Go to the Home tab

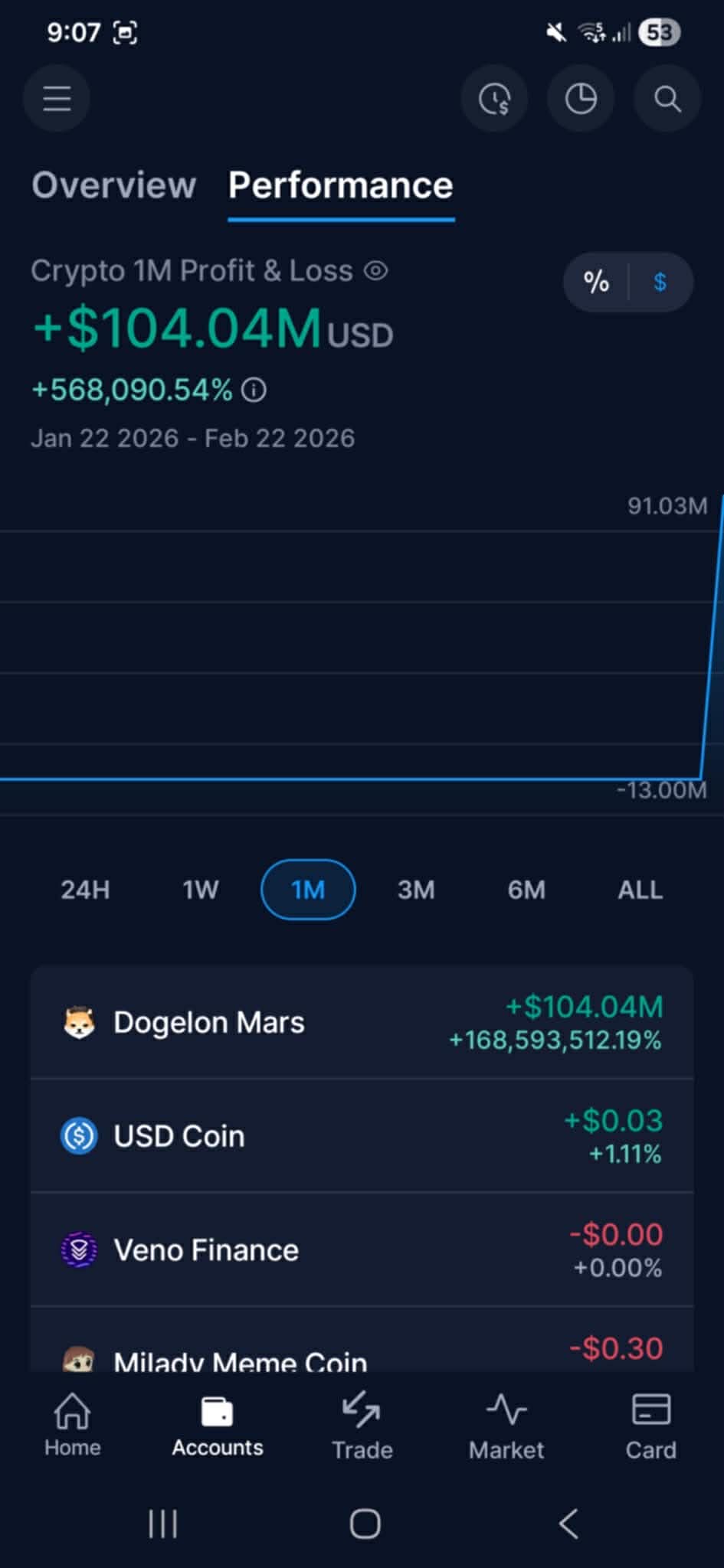click(73, 1424)
